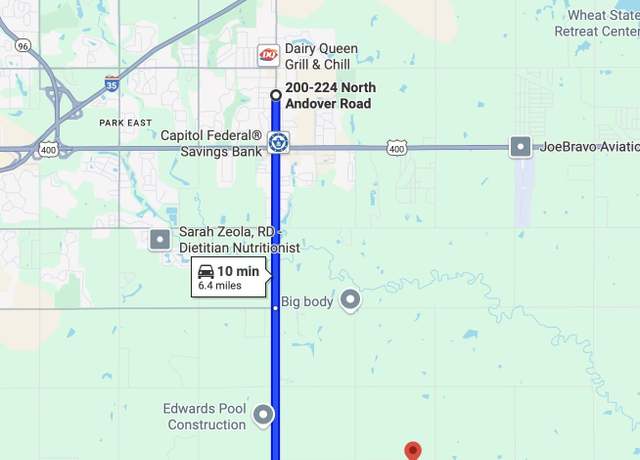Select Edwards Pool Construction marker
The width and height of the screenshot is (640, 460).
point(263,414)
